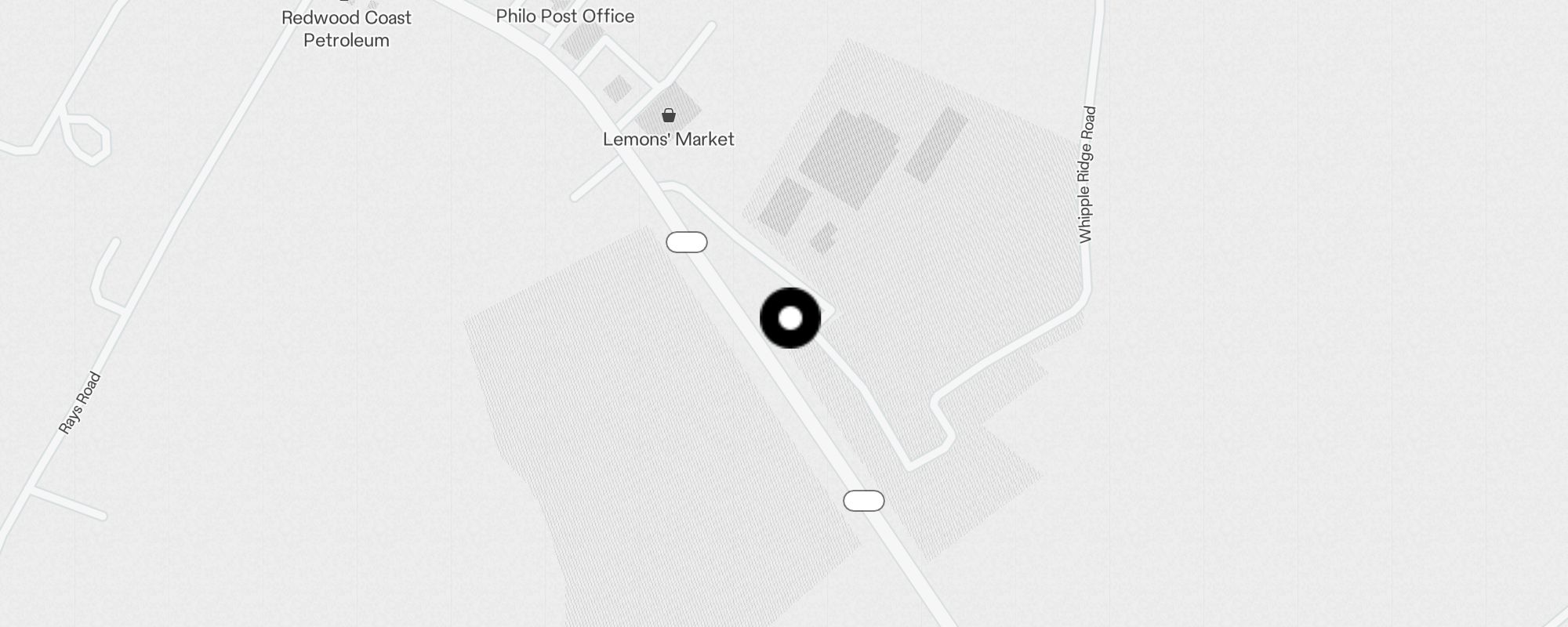Viewport: 1568px width, 627px height.
Task: Select the Lemons' Market map marker
Action: [669, 116]
